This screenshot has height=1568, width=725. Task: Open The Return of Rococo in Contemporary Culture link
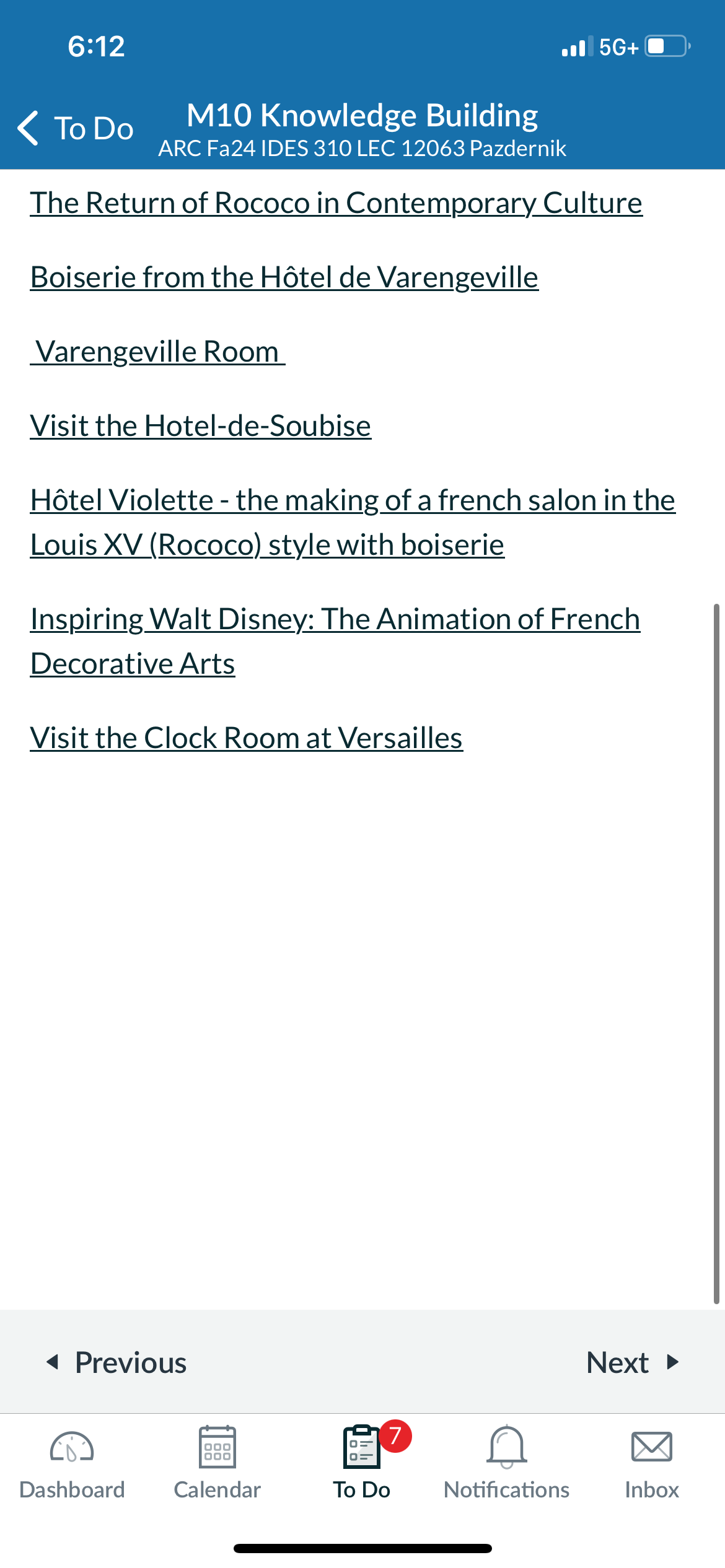pyautogui.click(x=336, y=203)
